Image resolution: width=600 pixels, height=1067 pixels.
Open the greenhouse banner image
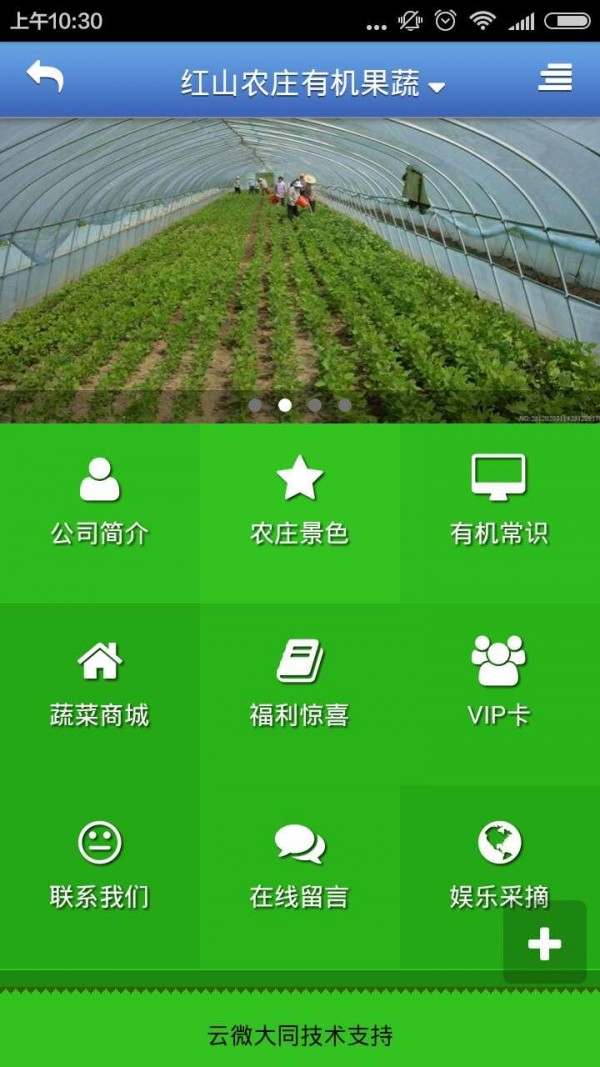coord(300,270)
